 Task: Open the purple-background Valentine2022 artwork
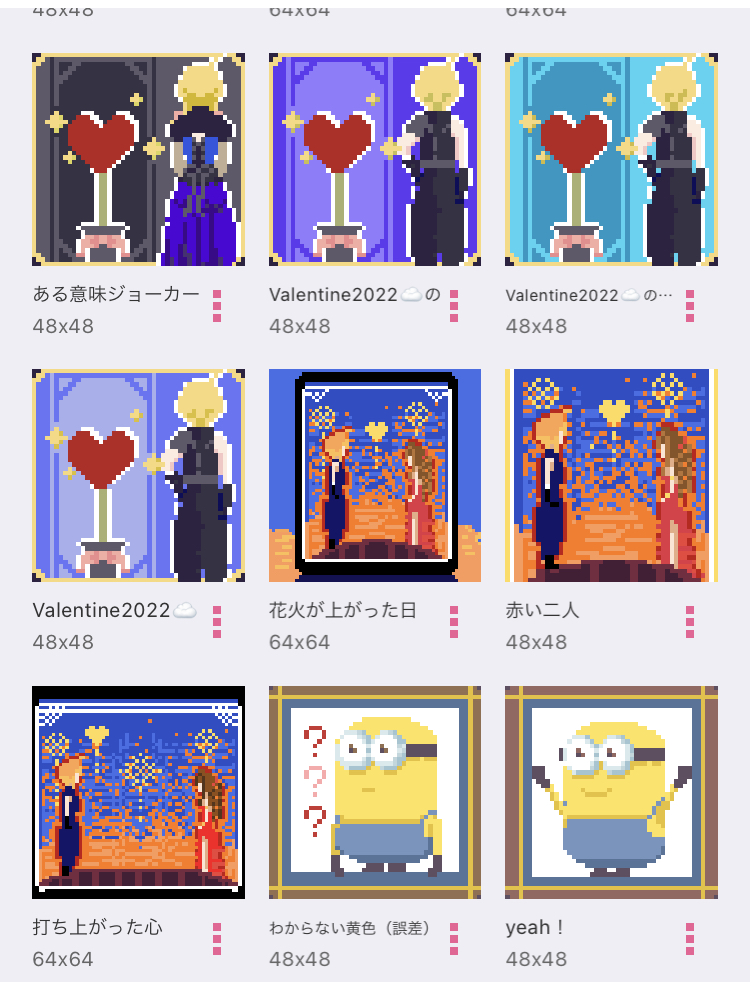coord(375,160)
